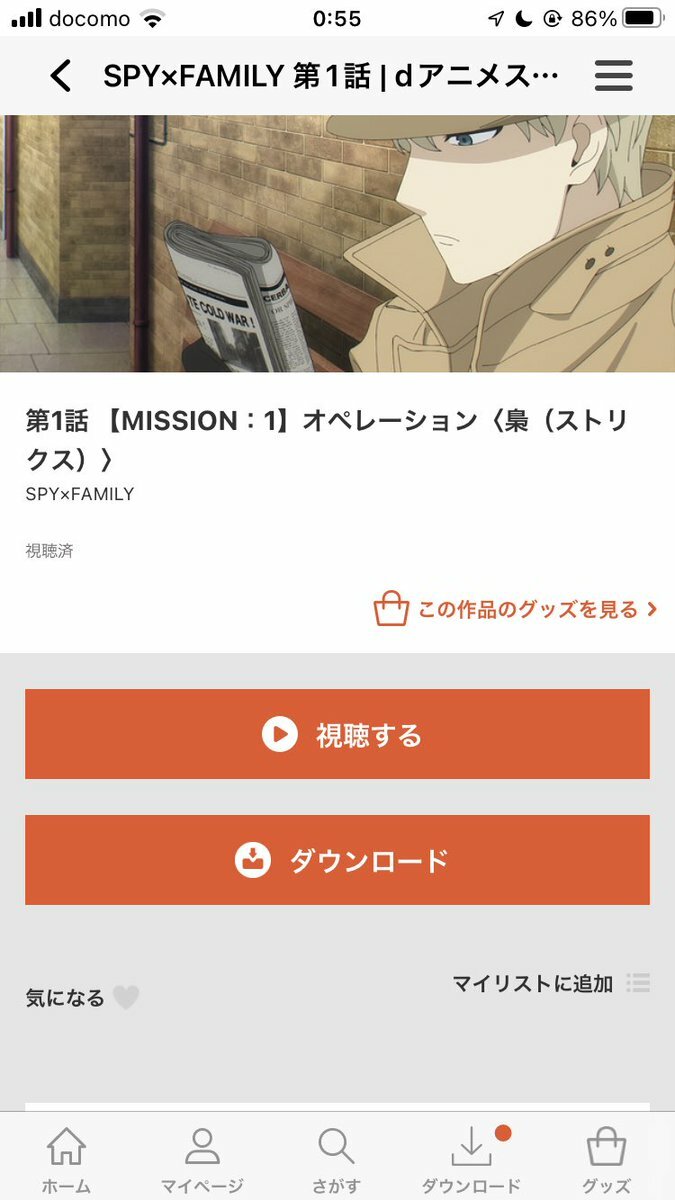The height and width of the screenshot is (1200, 675).
Task: Switch to the マイページ tab
Action: pos(202,1160)
